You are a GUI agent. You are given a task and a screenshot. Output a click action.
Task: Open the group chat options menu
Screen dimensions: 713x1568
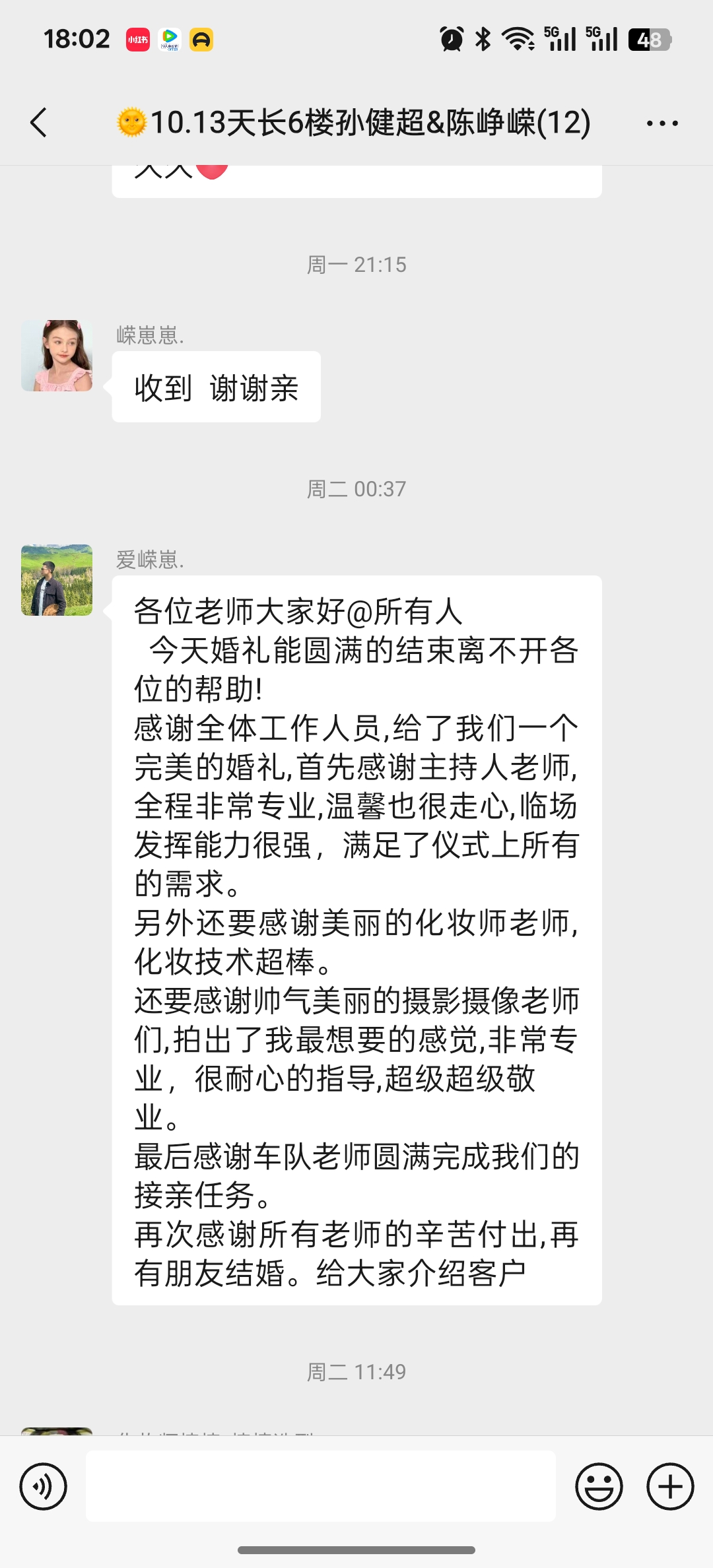(x=662, y=123)
